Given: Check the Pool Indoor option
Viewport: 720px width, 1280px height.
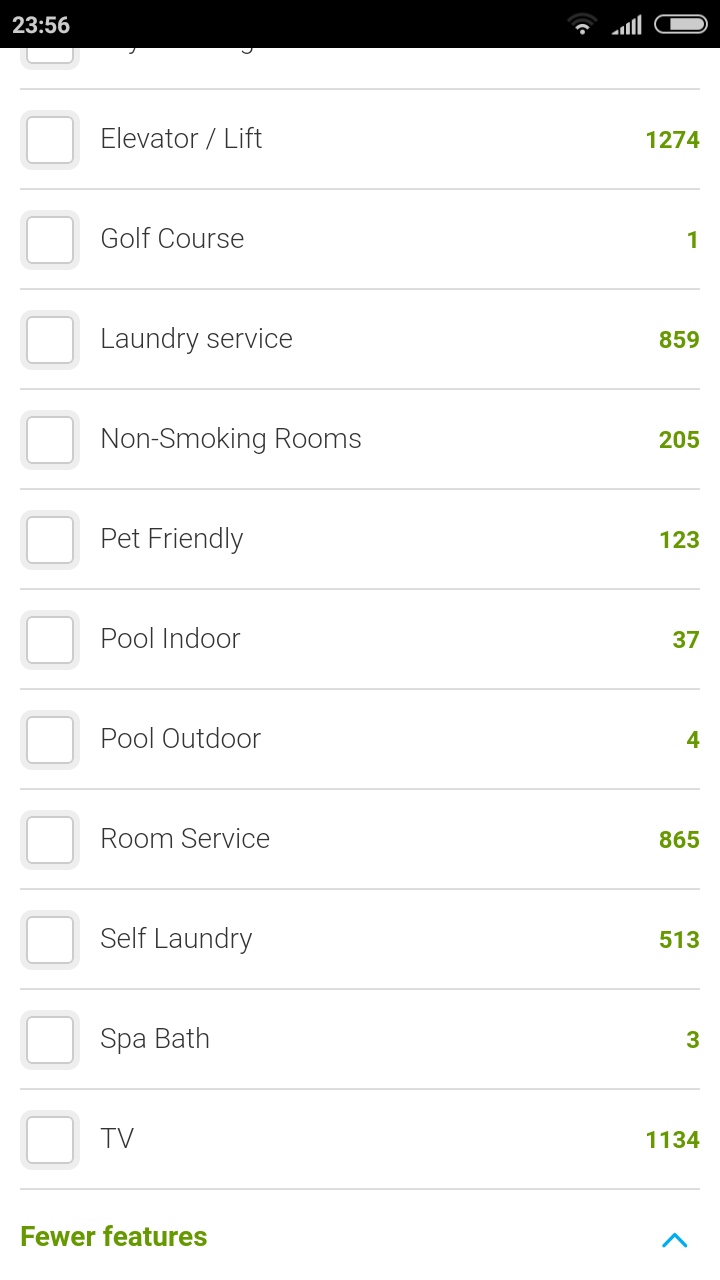Looking at the screenshot, I should pyautogui.click(x=50, y=640).
